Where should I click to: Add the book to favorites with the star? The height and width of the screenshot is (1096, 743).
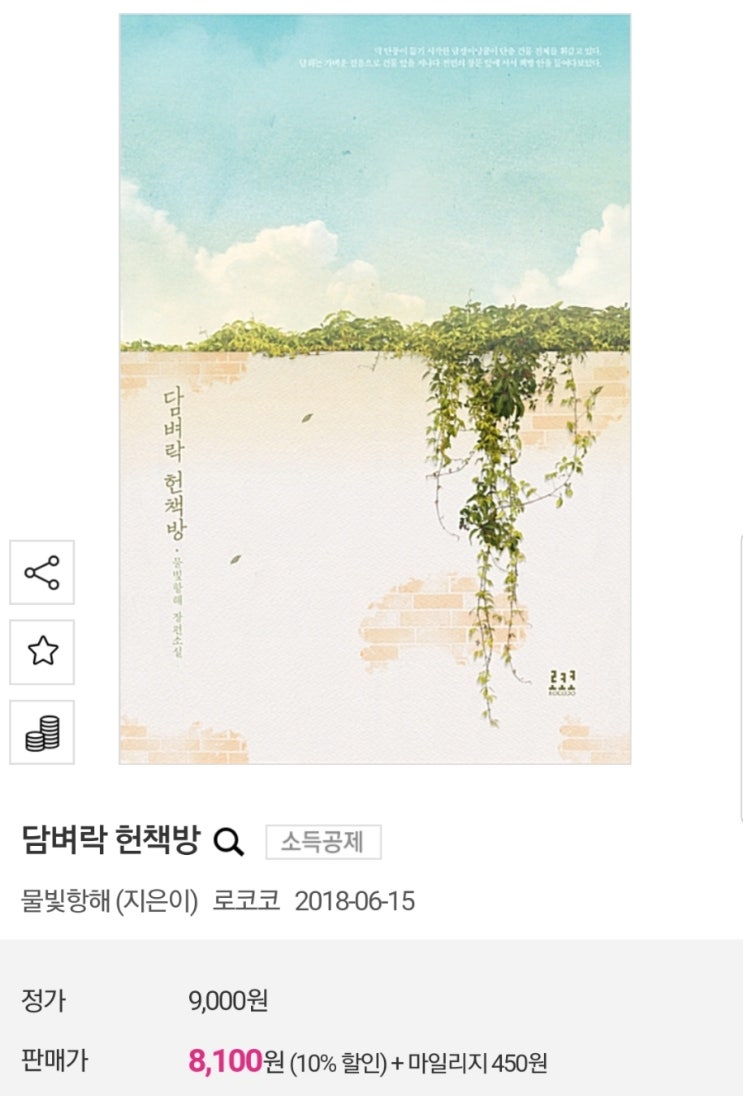pos(42,651)
